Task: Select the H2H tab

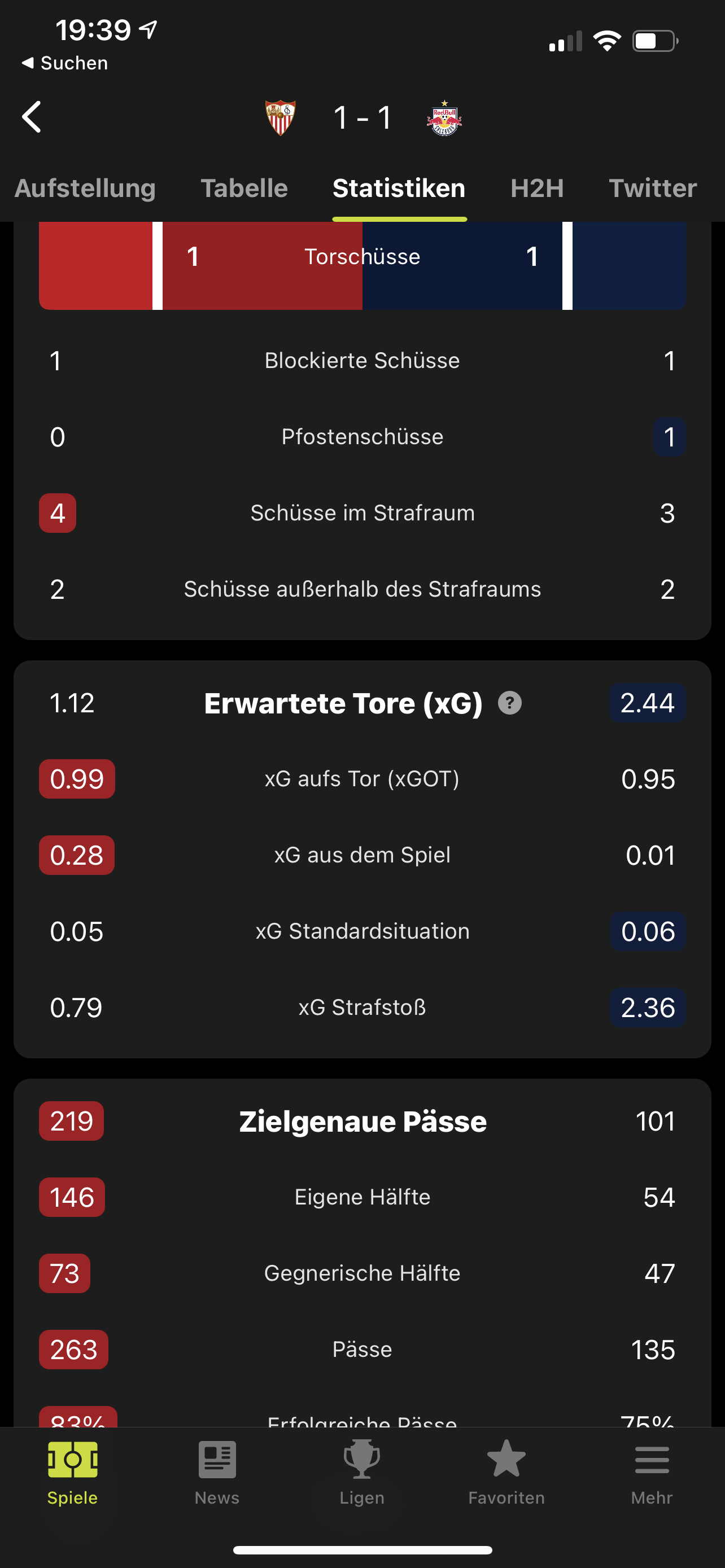Action: (x=537, y=188)
